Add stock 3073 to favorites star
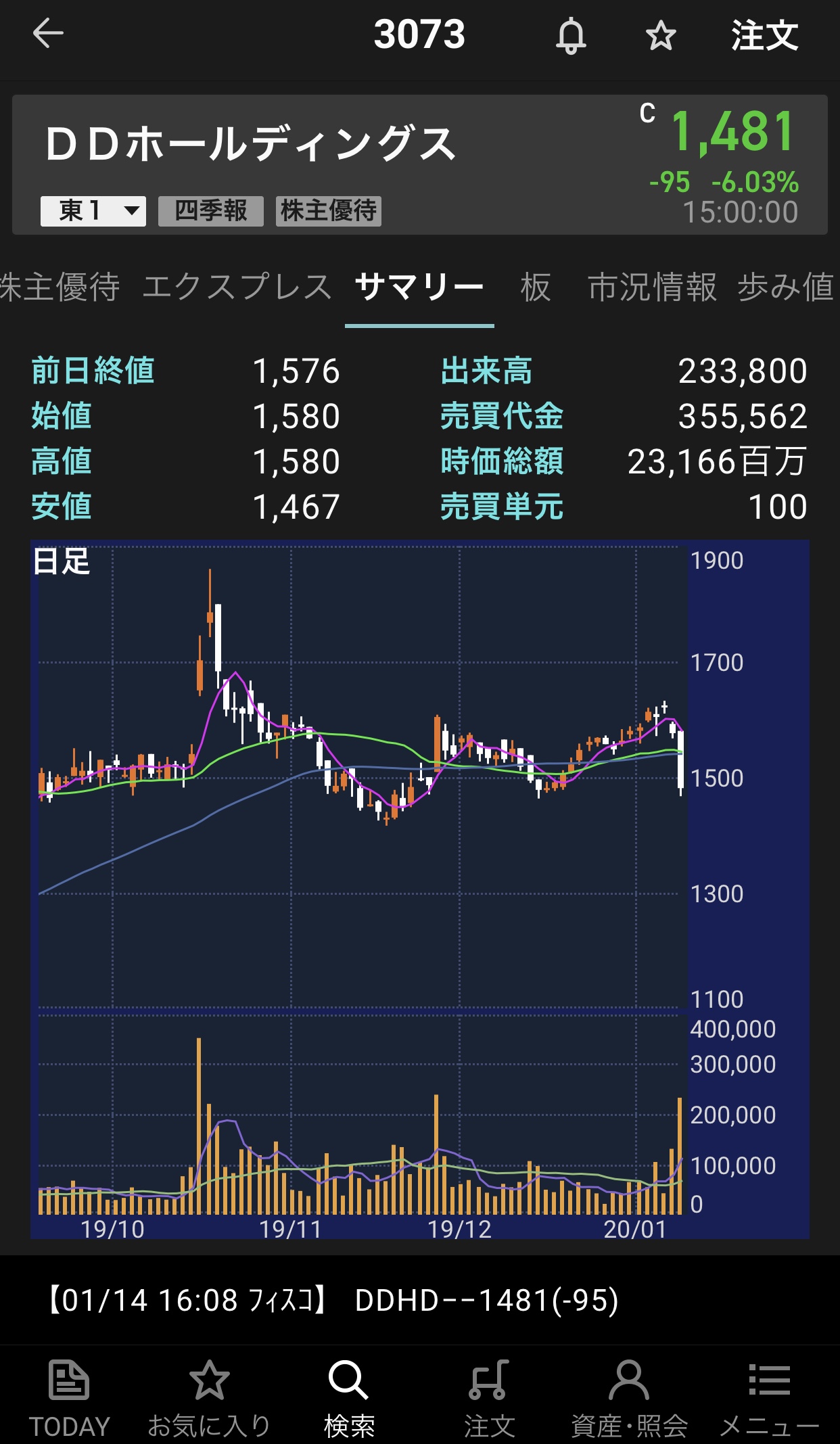Image resolution: width=840 pixels, height=1444 pixels. click(660, 36)
